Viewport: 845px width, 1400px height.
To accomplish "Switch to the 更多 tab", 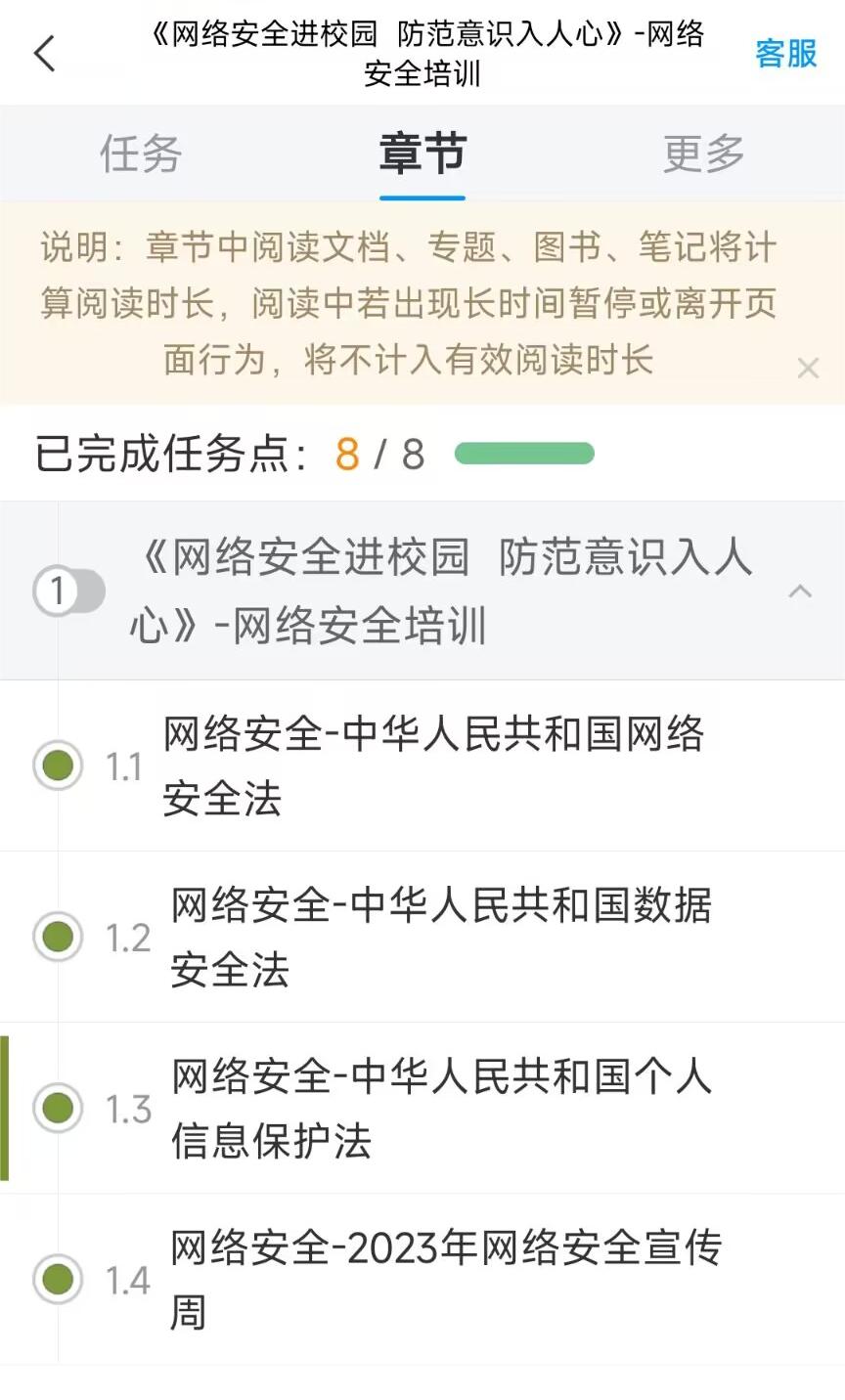I will [703, 154].
